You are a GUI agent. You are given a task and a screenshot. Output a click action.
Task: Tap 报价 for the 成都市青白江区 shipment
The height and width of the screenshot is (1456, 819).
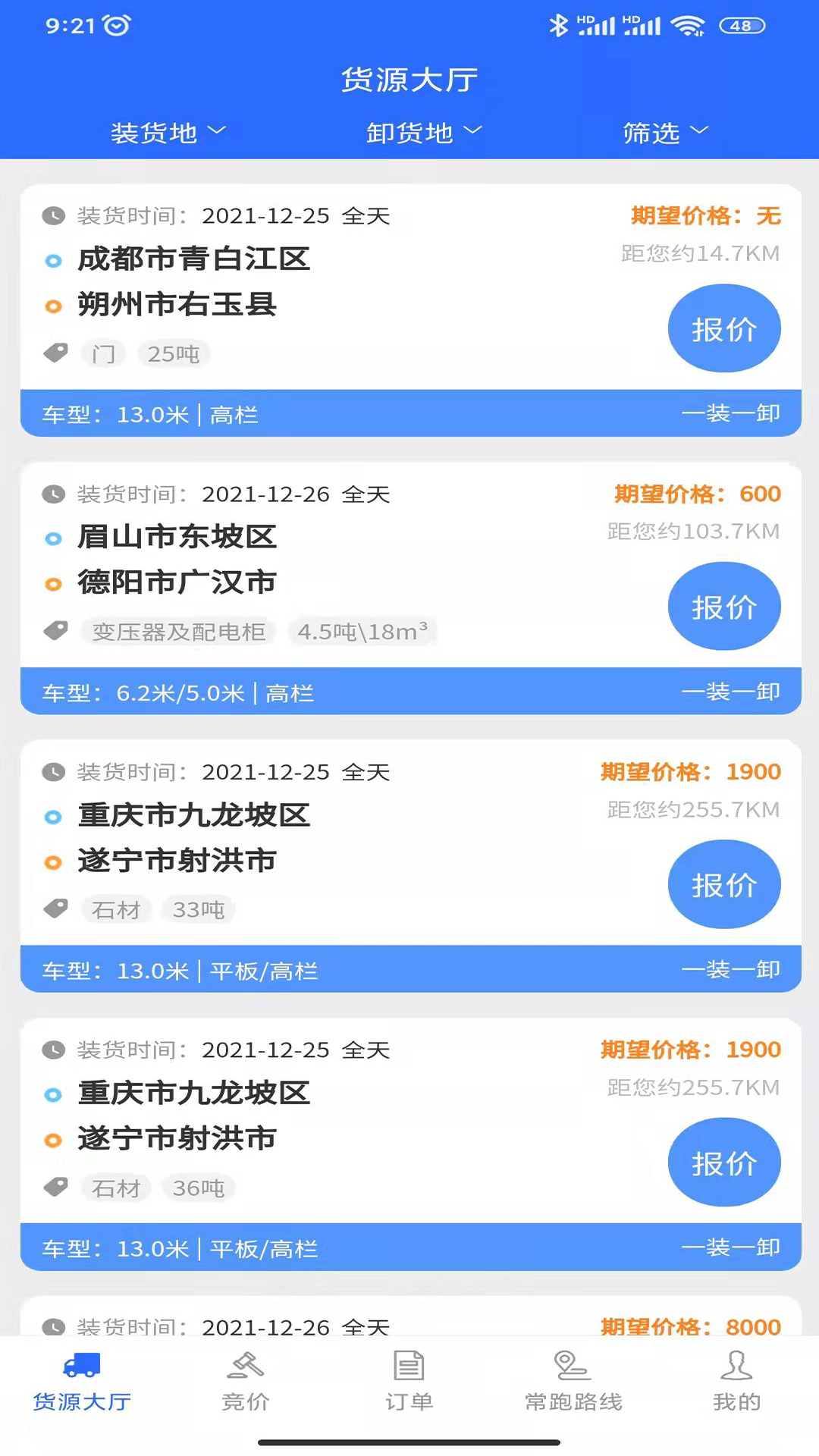coord(723,328)
